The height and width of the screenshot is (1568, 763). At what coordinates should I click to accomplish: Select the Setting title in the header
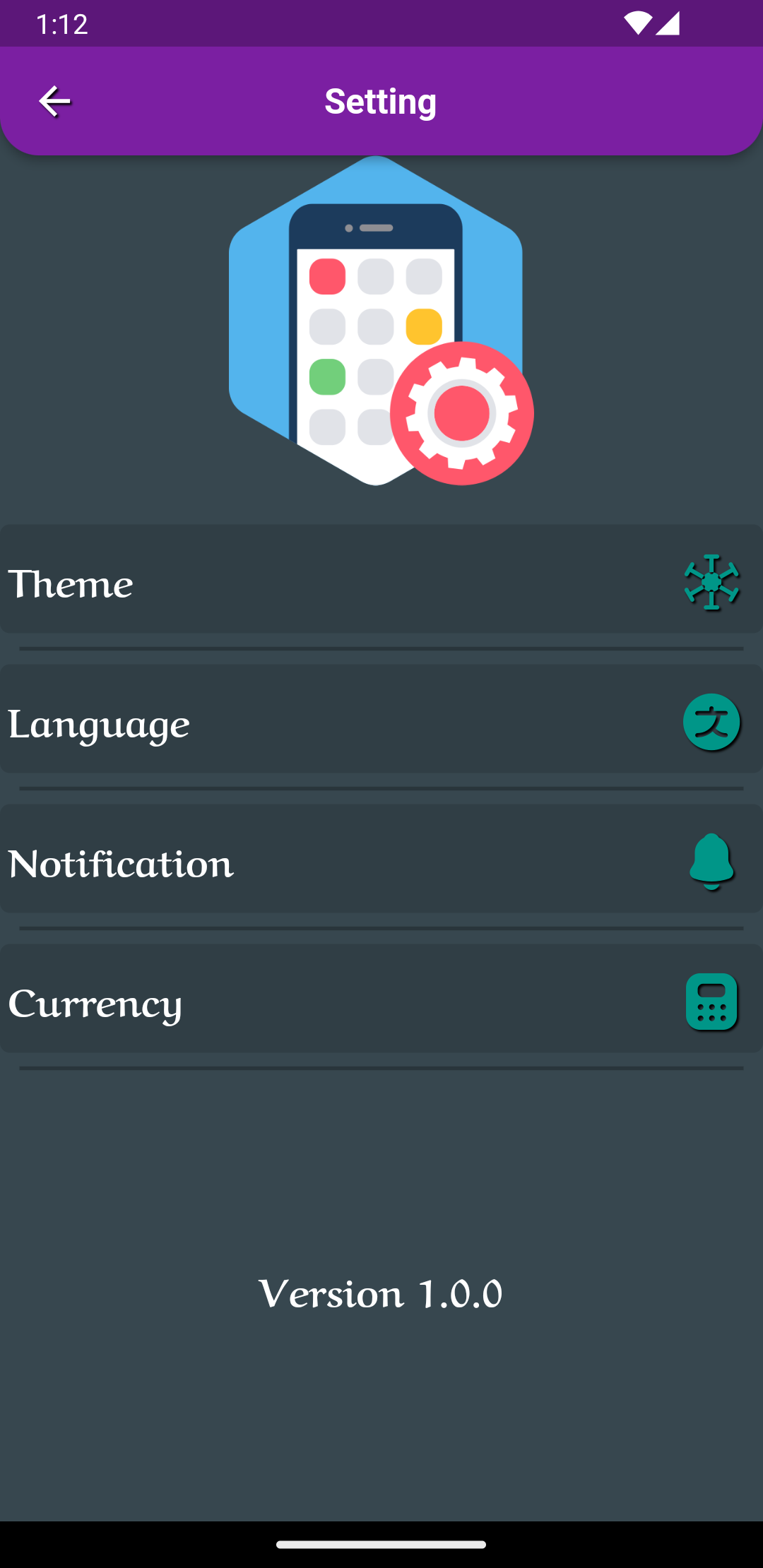[x=380, y=101]
